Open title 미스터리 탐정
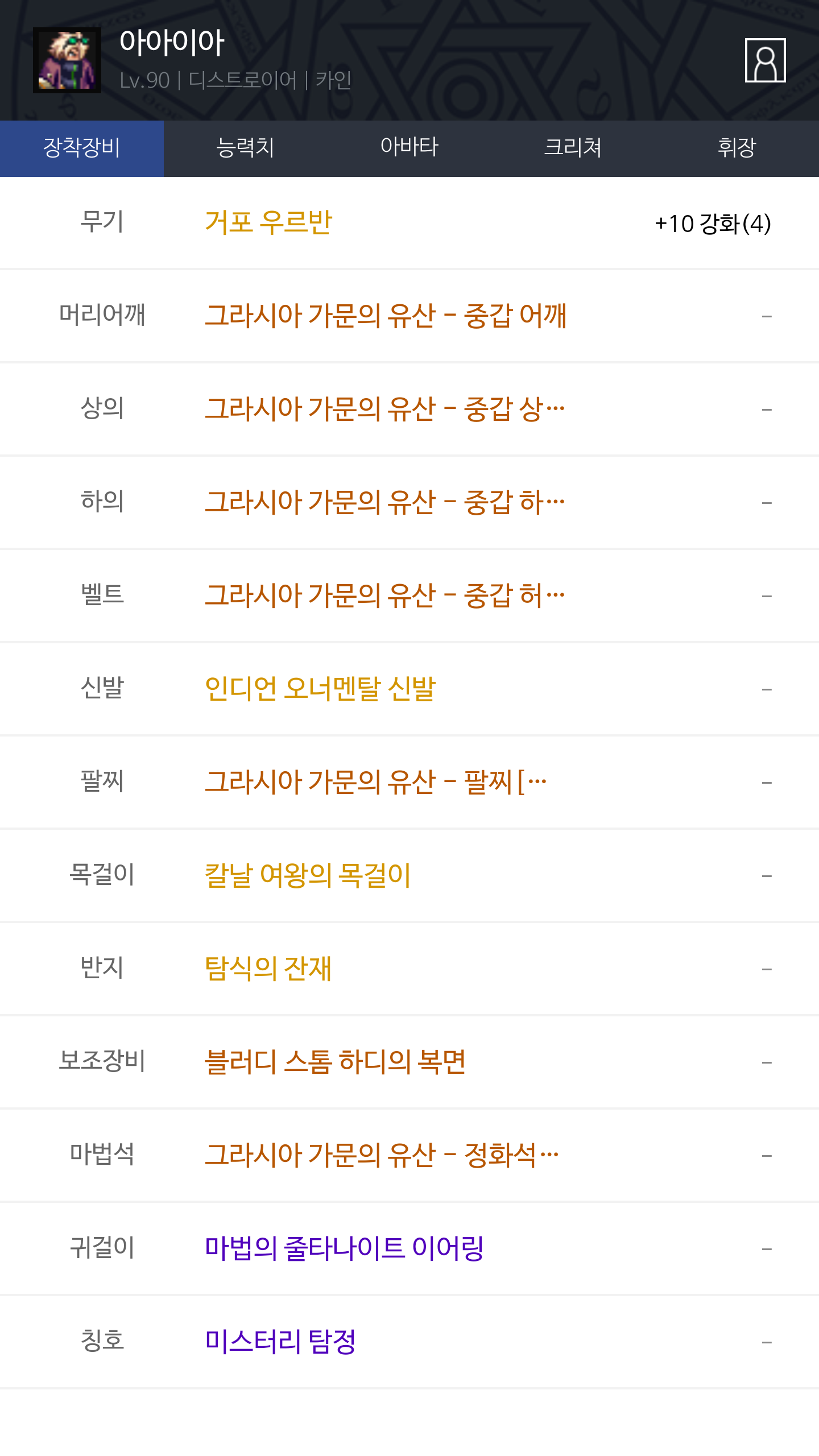Viewport: 819px width, 1456px height. pyautogui.click(x=280, y=1342)
